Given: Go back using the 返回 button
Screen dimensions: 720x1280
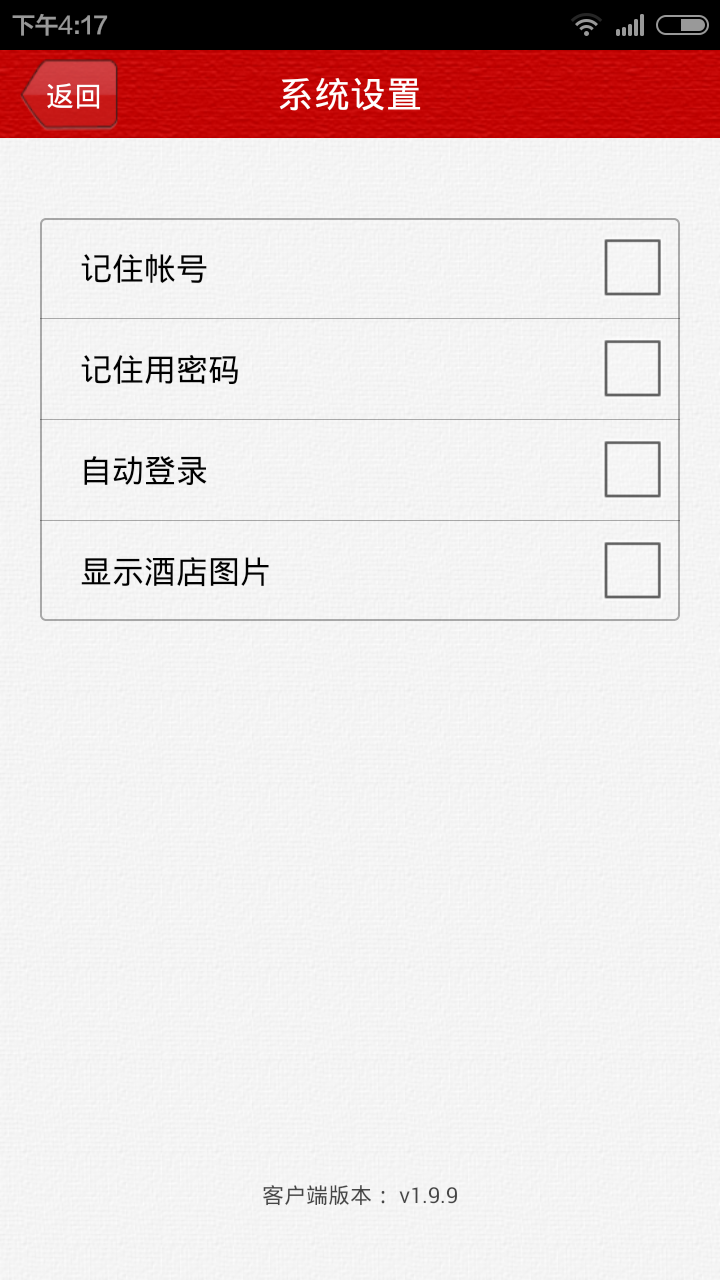Looking at the screenshot, I should pyautogui.click(x=70, y=95).
